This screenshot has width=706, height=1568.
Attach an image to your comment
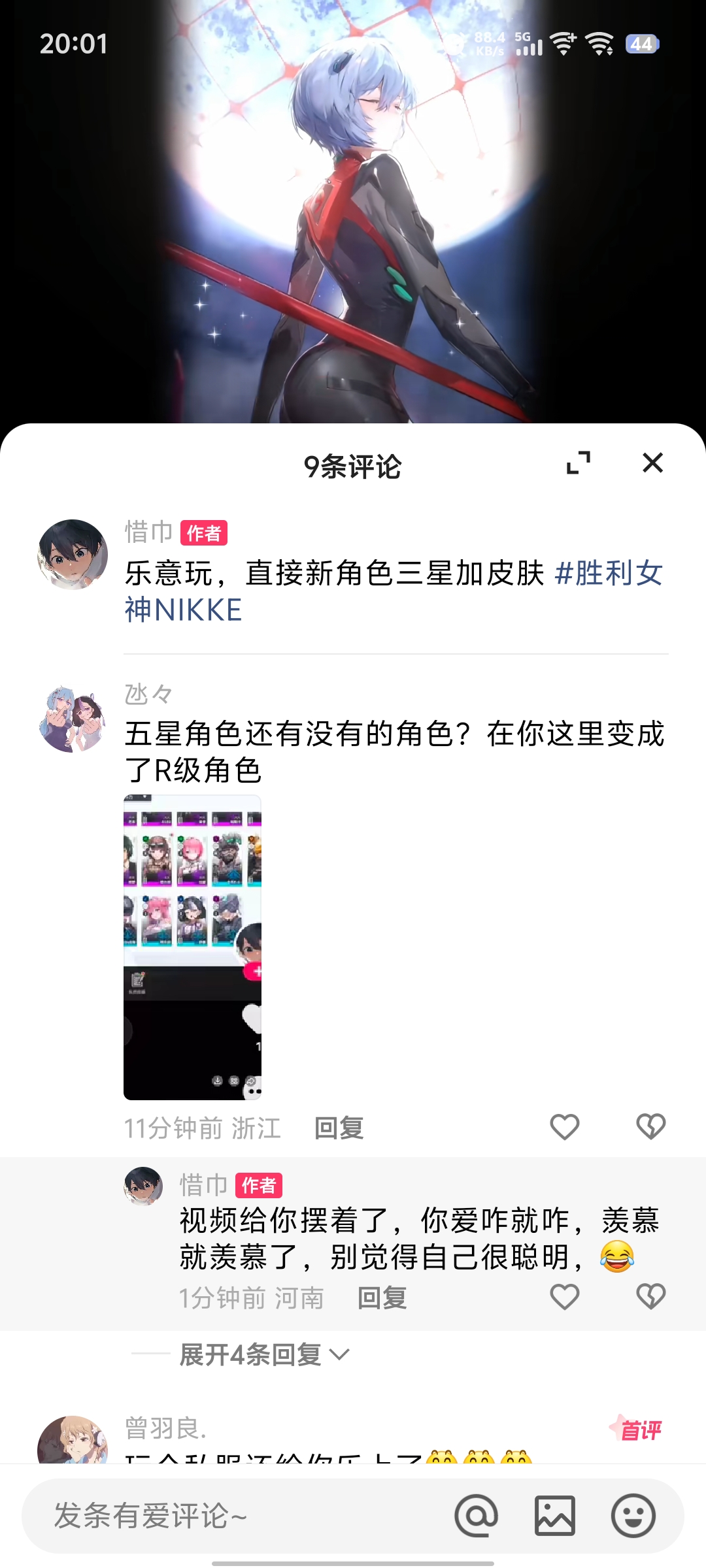(x=555, y=1516)
